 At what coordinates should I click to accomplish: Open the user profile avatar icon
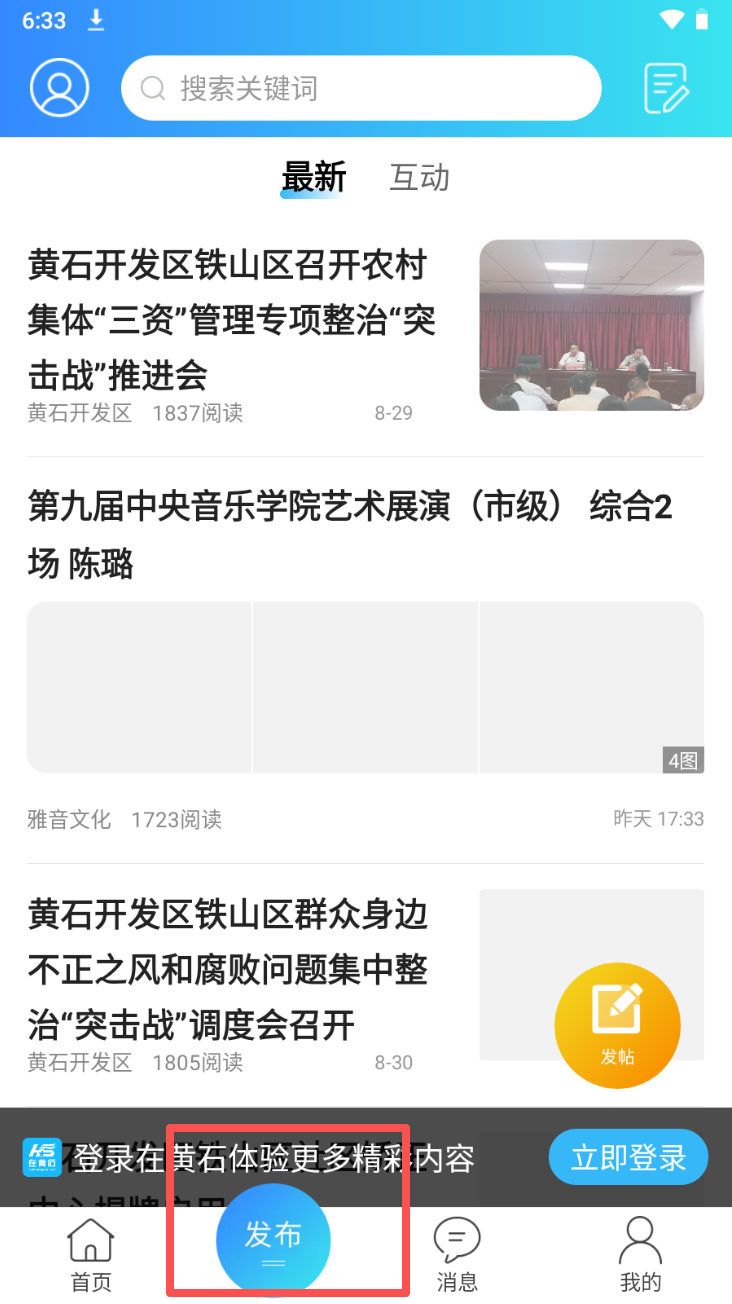click(60, 88)
